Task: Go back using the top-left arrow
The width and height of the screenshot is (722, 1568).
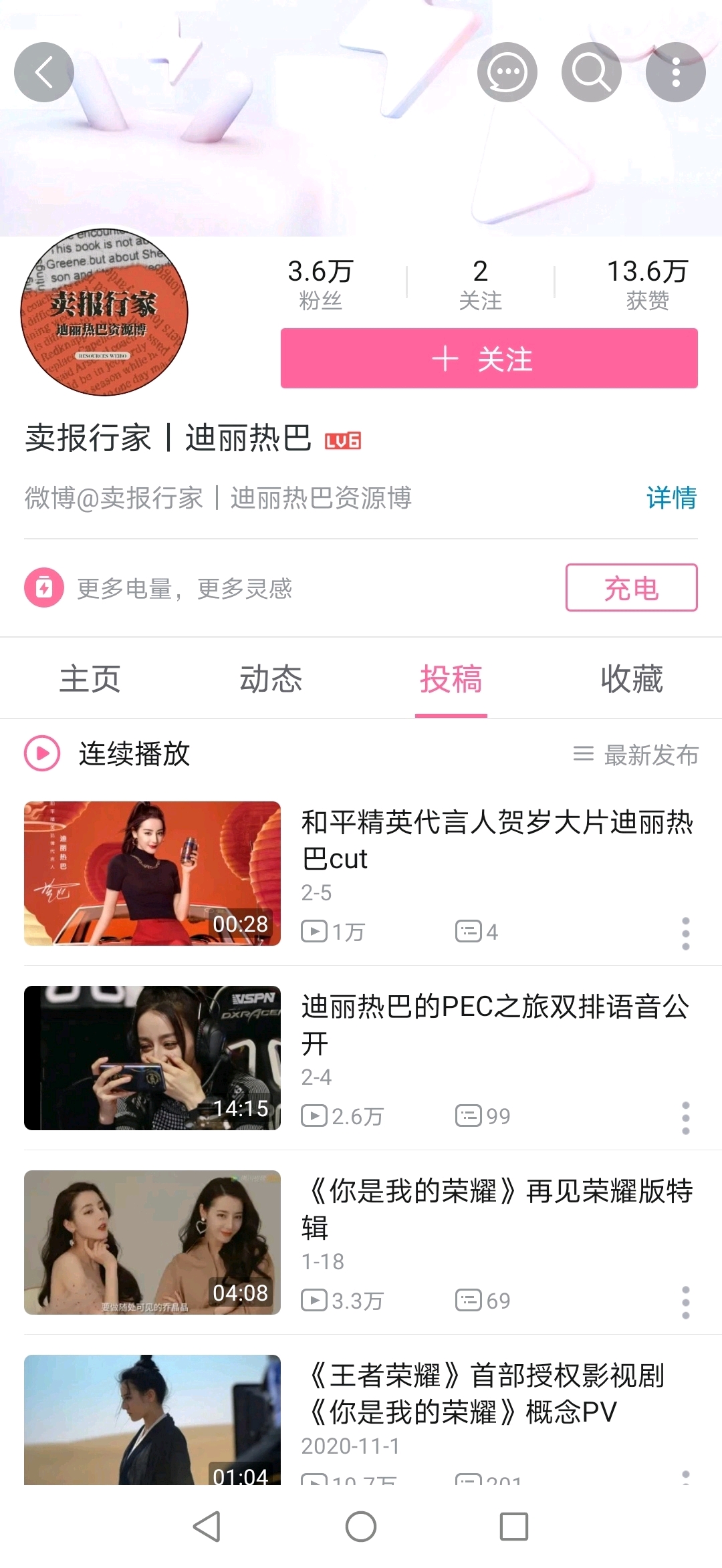Action: (44, 72)
